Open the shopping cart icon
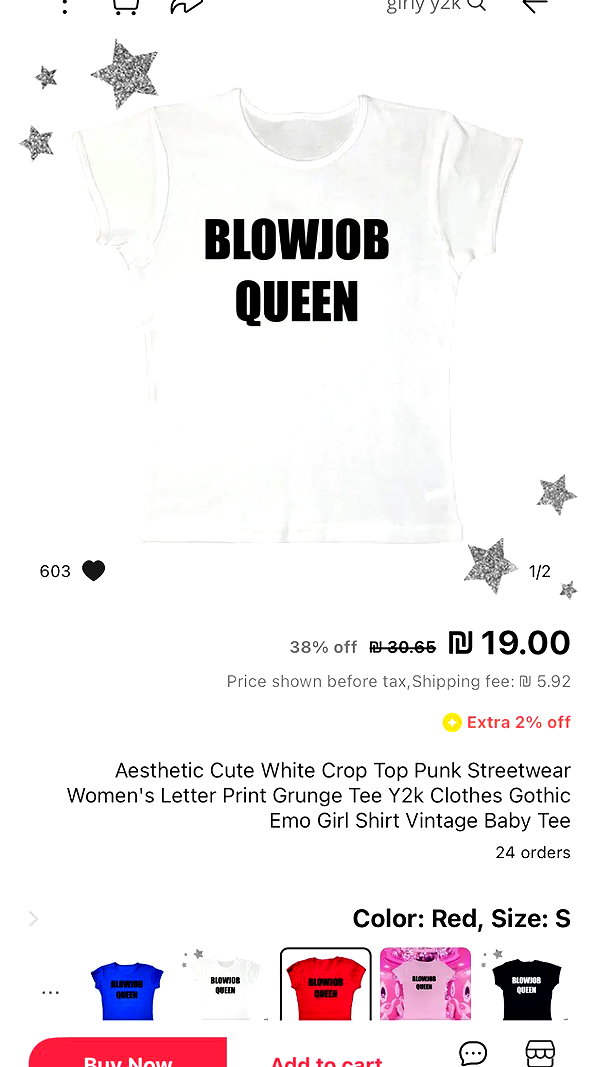600x1067 pixels. (x=126, y=6)
